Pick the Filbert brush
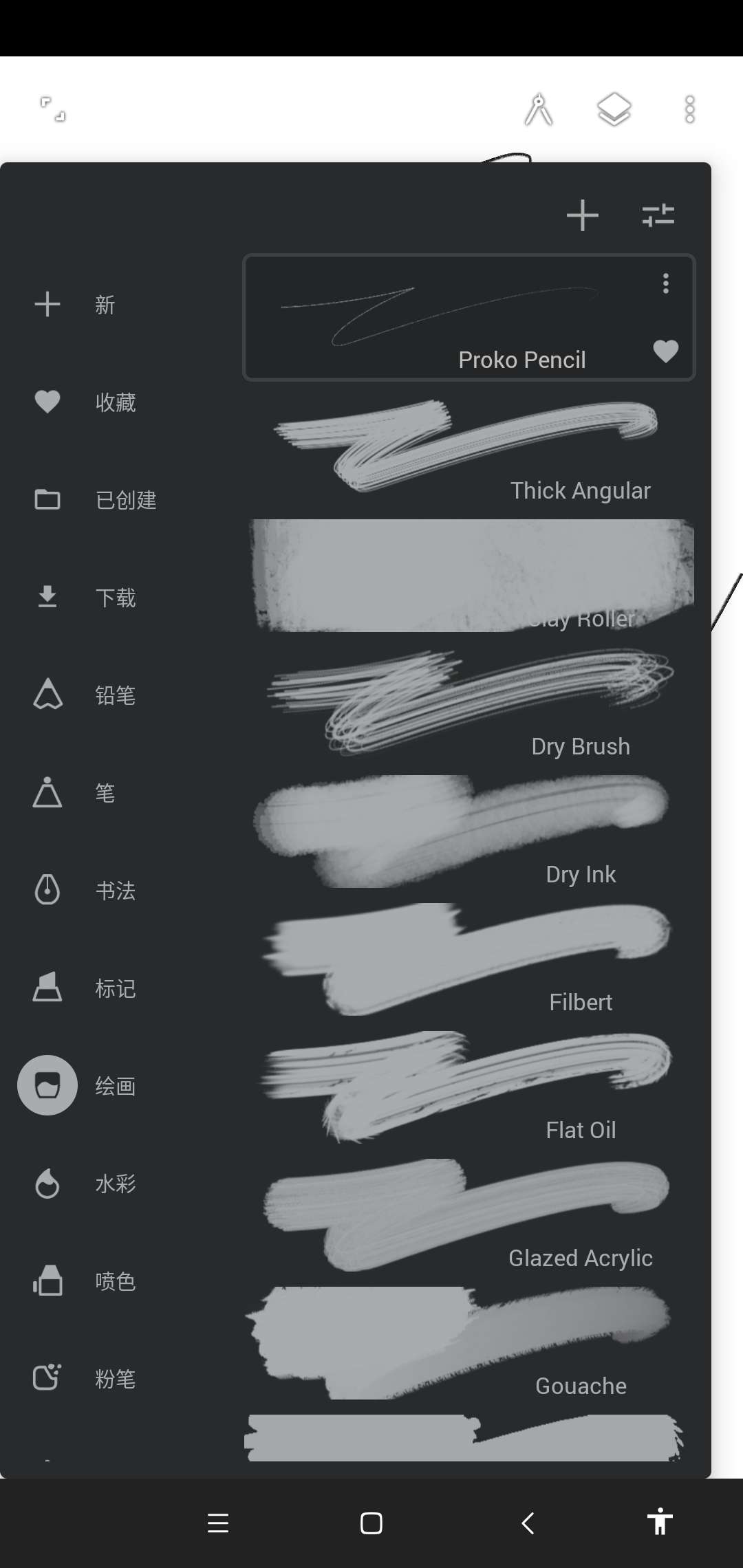 [468, 960]
